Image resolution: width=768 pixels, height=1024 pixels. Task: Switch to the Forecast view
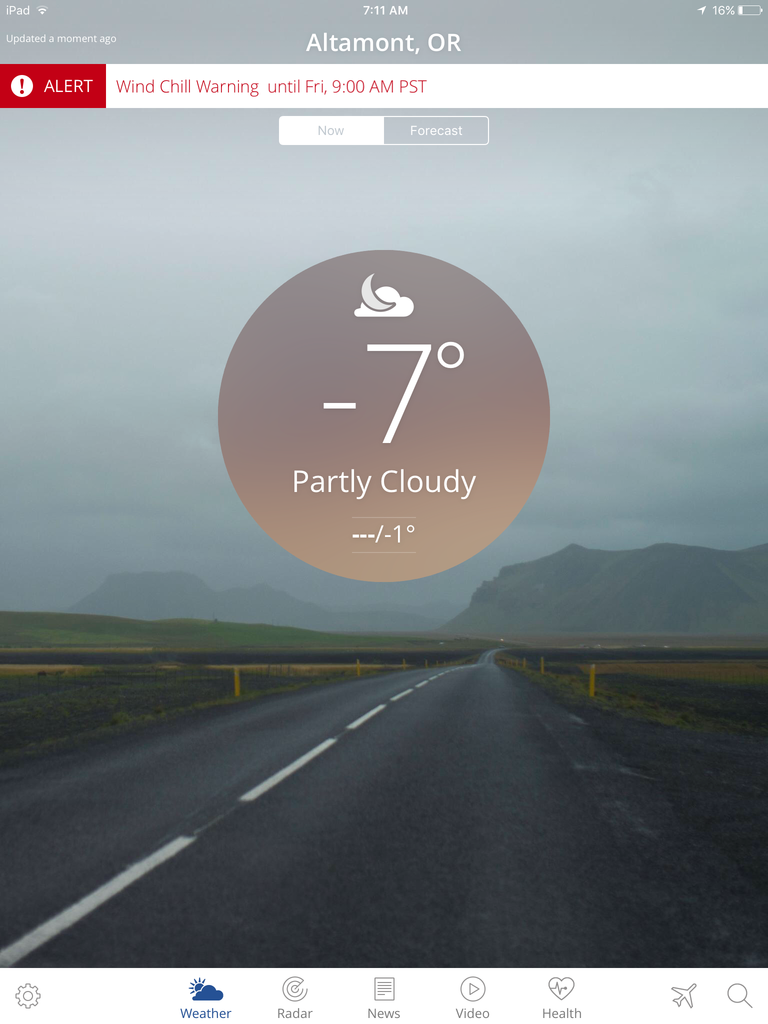click(436, 131)
